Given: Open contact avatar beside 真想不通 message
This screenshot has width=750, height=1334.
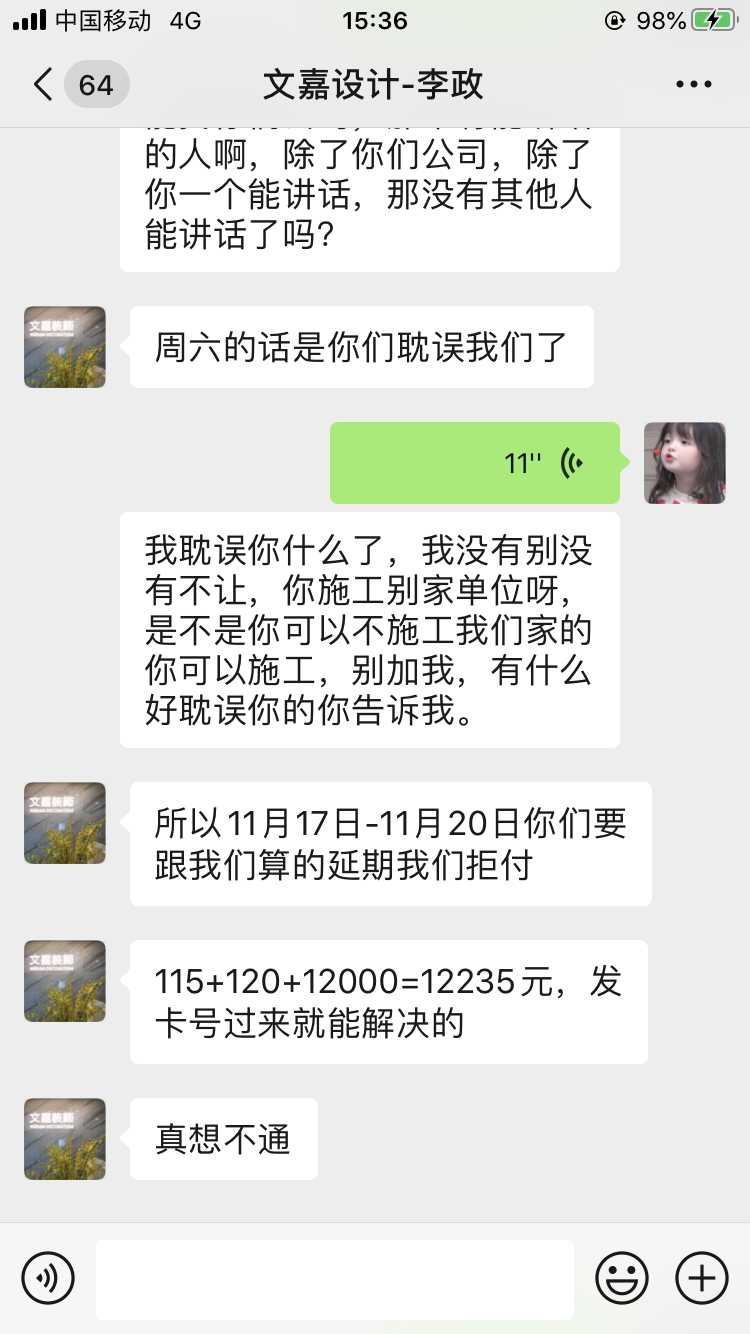Looking at the screenshot, I should [x=65, y=1139].
